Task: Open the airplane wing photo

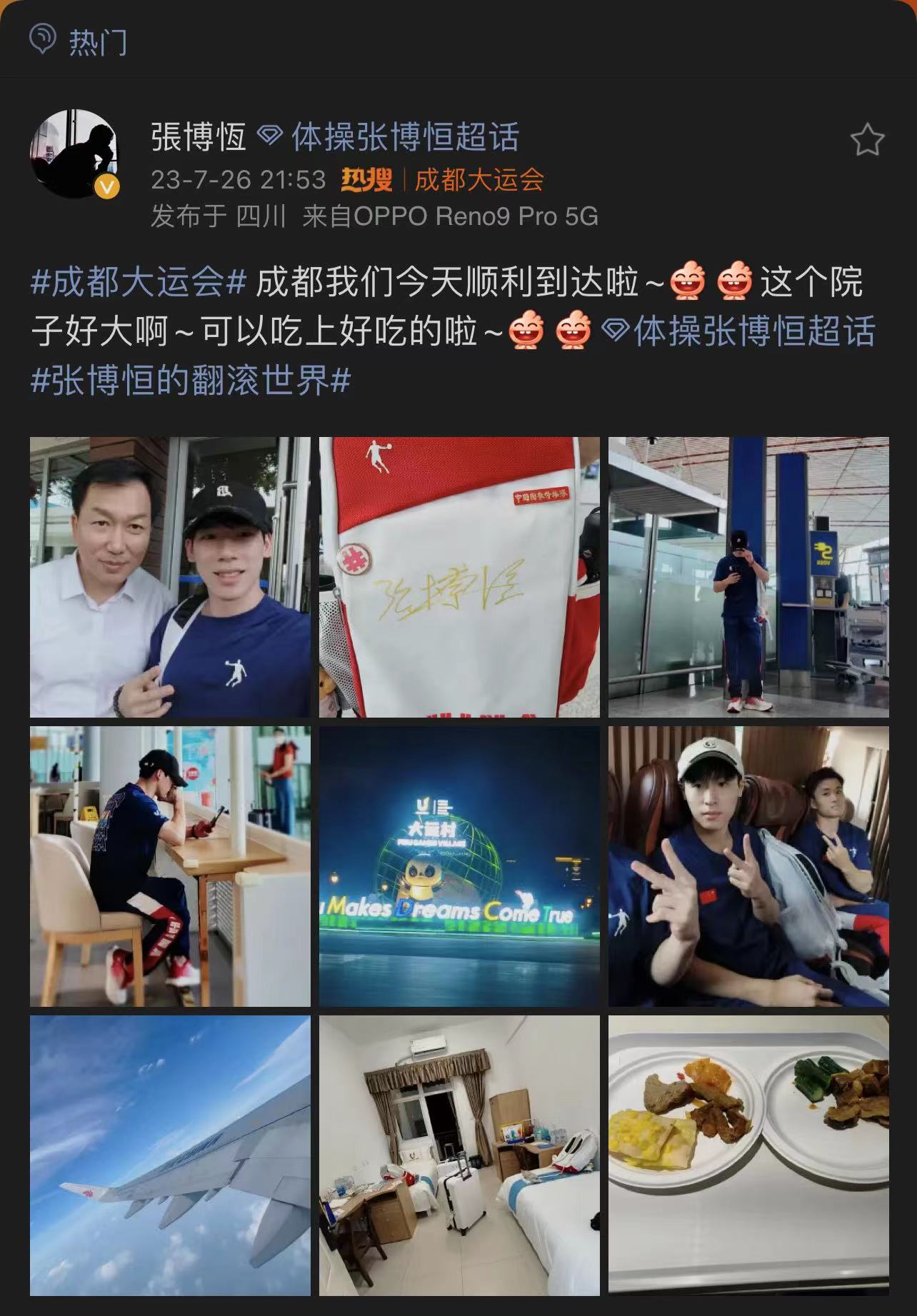Action: point(170,1155)
